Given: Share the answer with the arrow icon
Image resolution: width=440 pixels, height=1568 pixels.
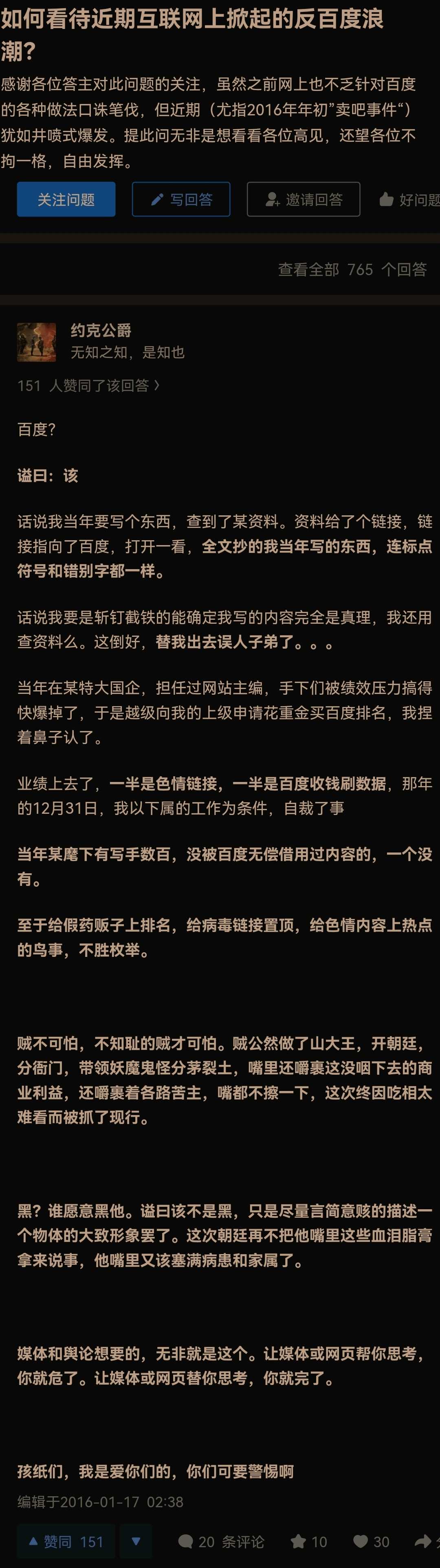Looking at the screenshot, I should click(x=426, y=1542).
